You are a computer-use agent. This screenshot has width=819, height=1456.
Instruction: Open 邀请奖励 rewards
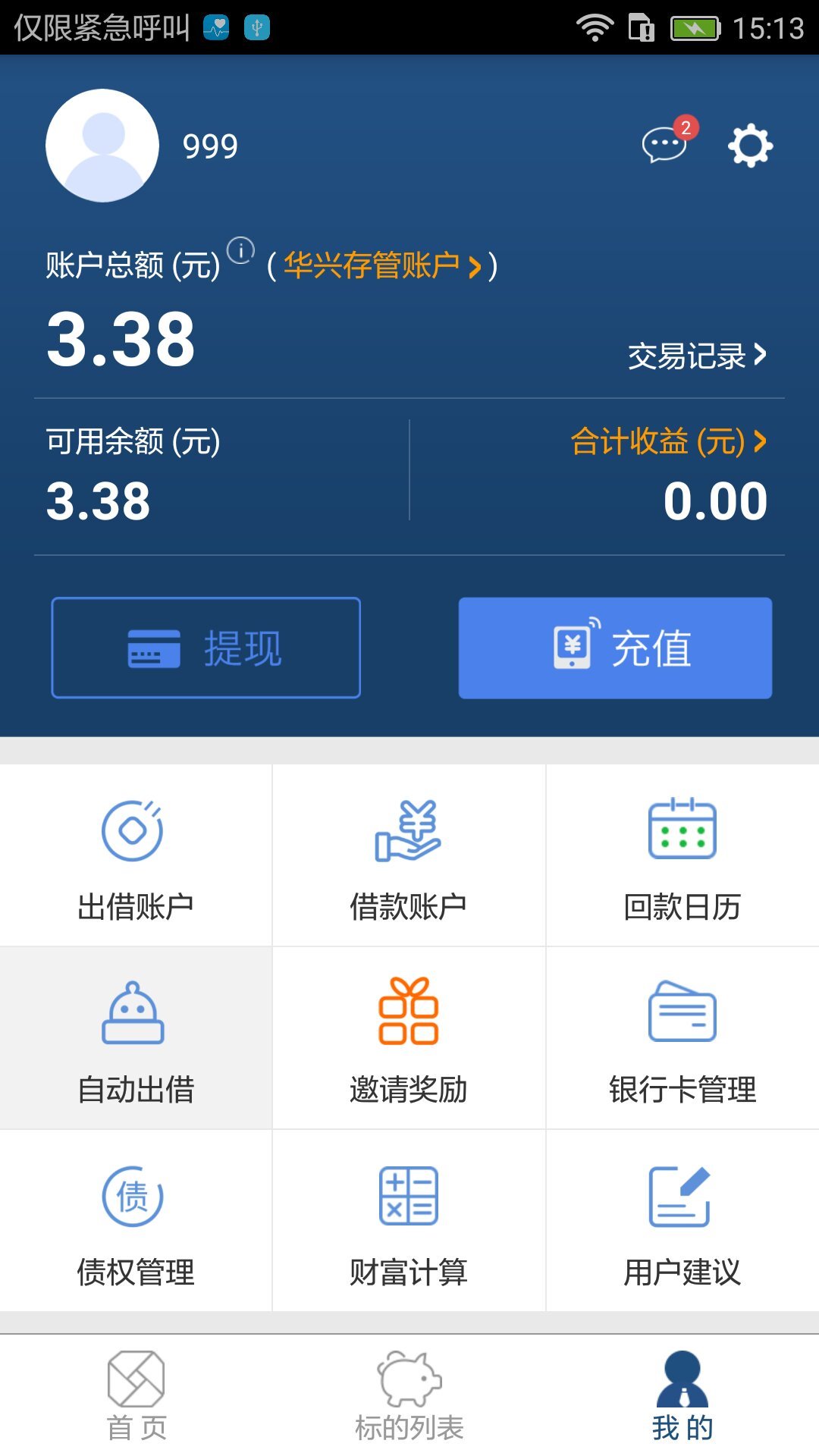(409, 1038)
